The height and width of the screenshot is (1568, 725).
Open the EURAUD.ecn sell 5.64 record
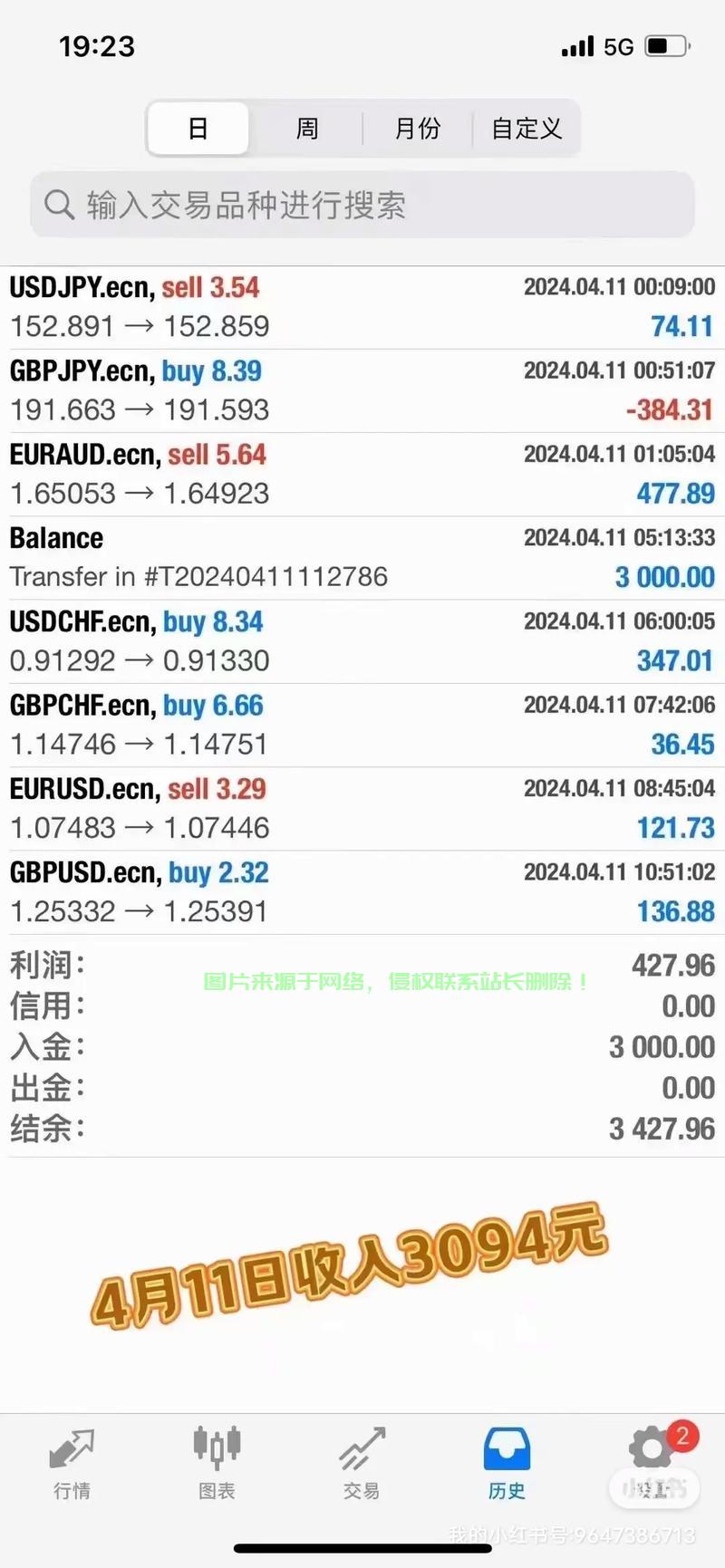(x=362, y=474)
